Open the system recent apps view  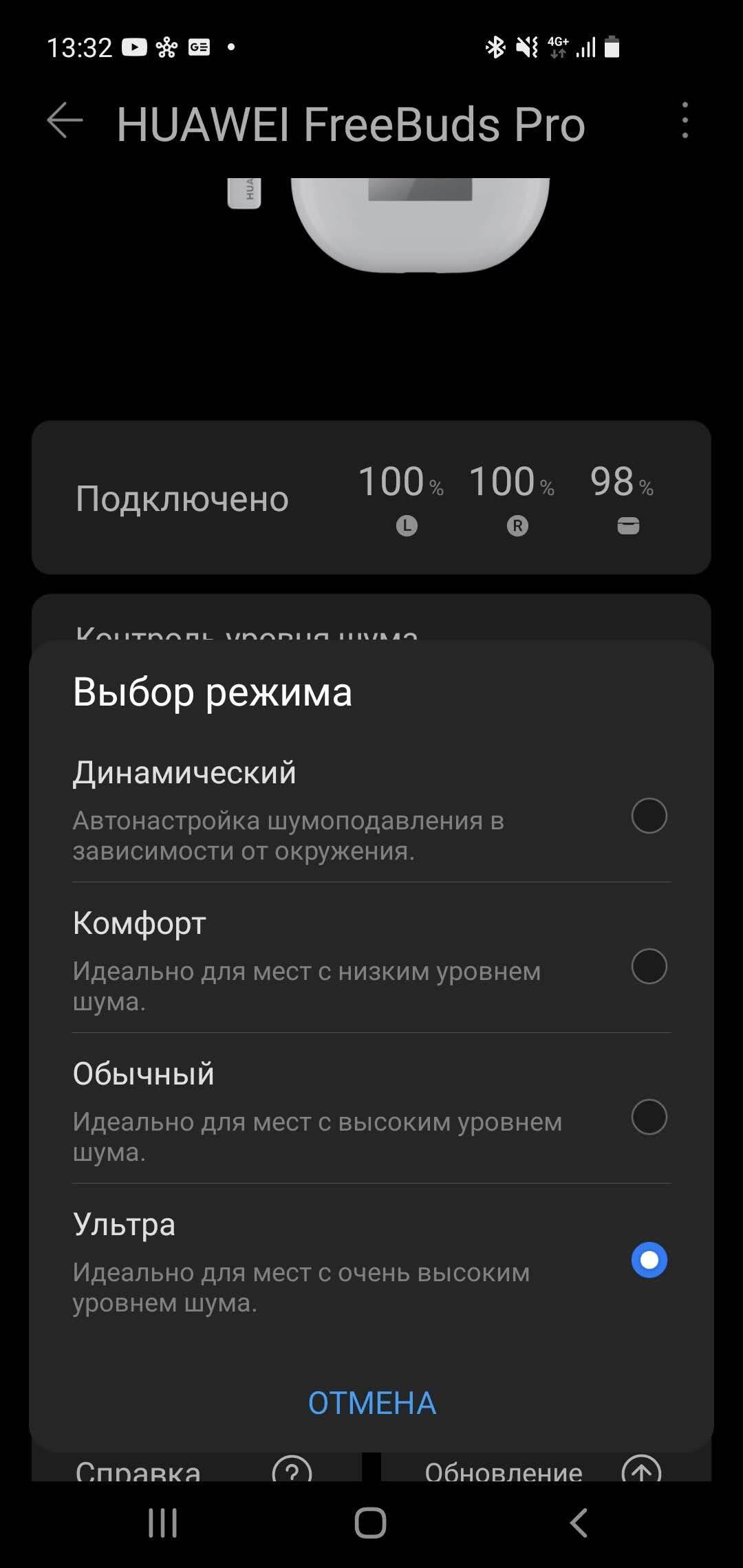(x=163, y=1523)
